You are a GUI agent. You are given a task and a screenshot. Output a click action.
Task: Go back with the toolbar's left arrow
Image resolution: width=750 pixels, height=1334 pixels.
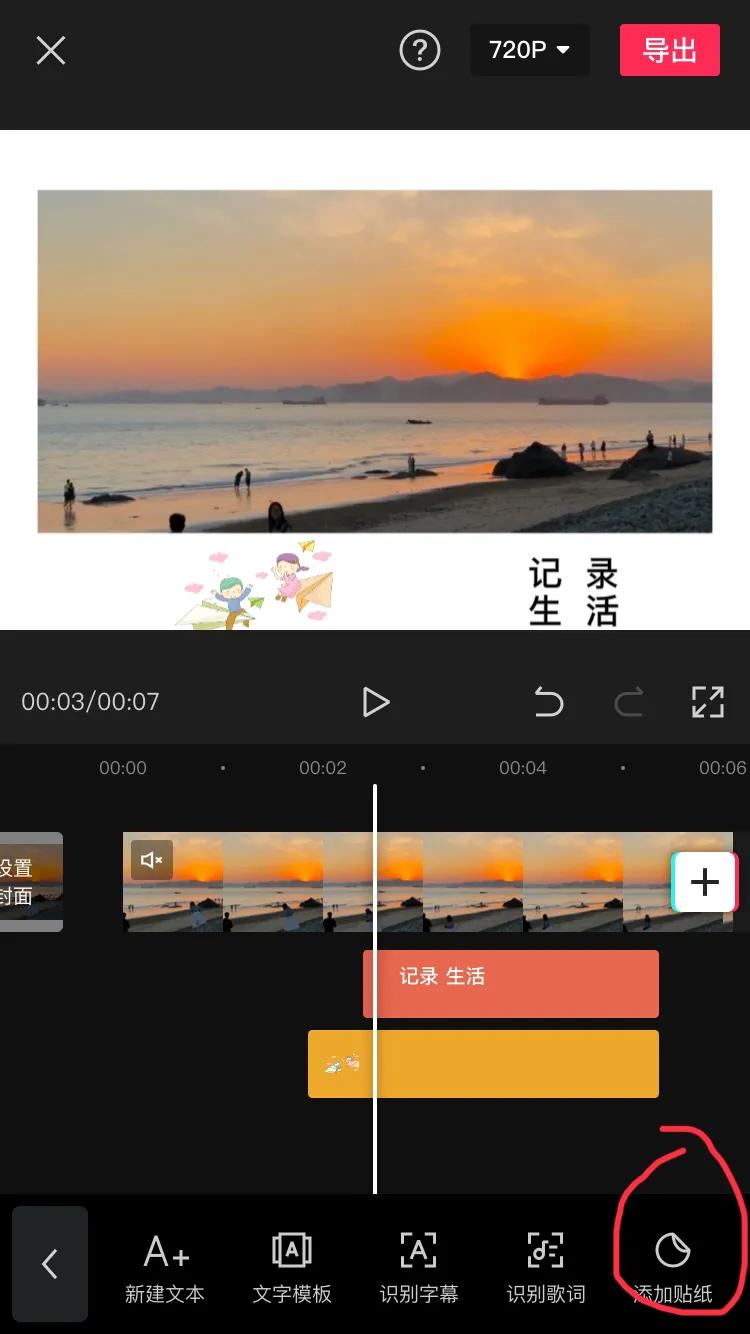tap(50, 1264)
